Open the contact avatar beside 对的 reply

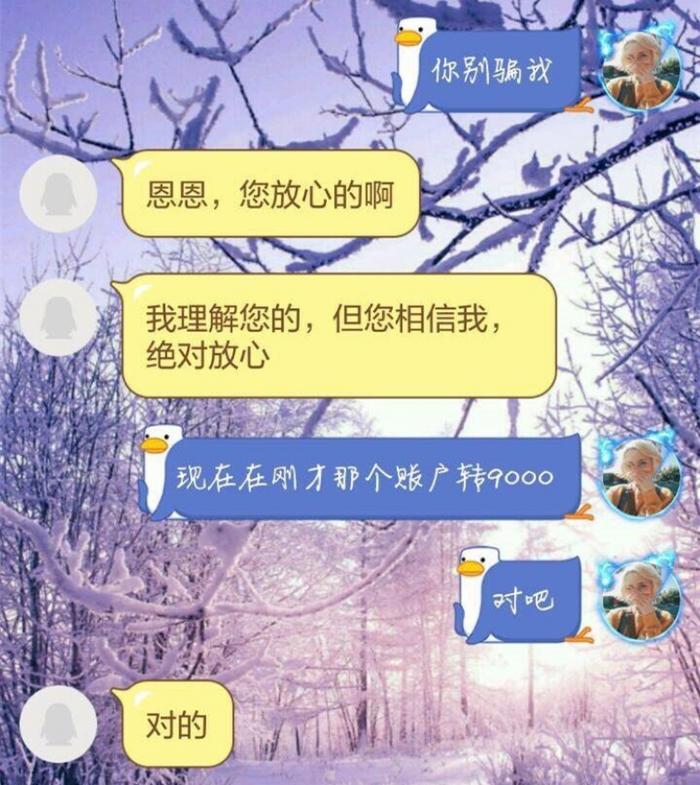pyautogui.click(x=58, y=723)
